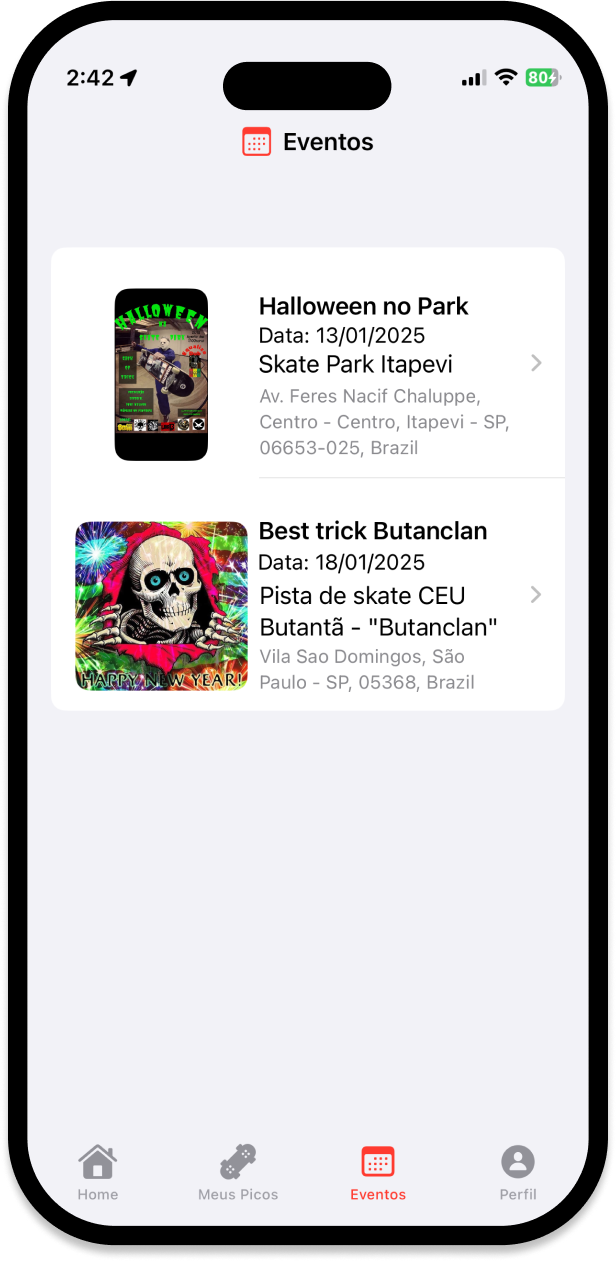This screenshot has width=616, height=1262.
Task: Select the Eventos tab
Action: click(x=378, y=1173)
